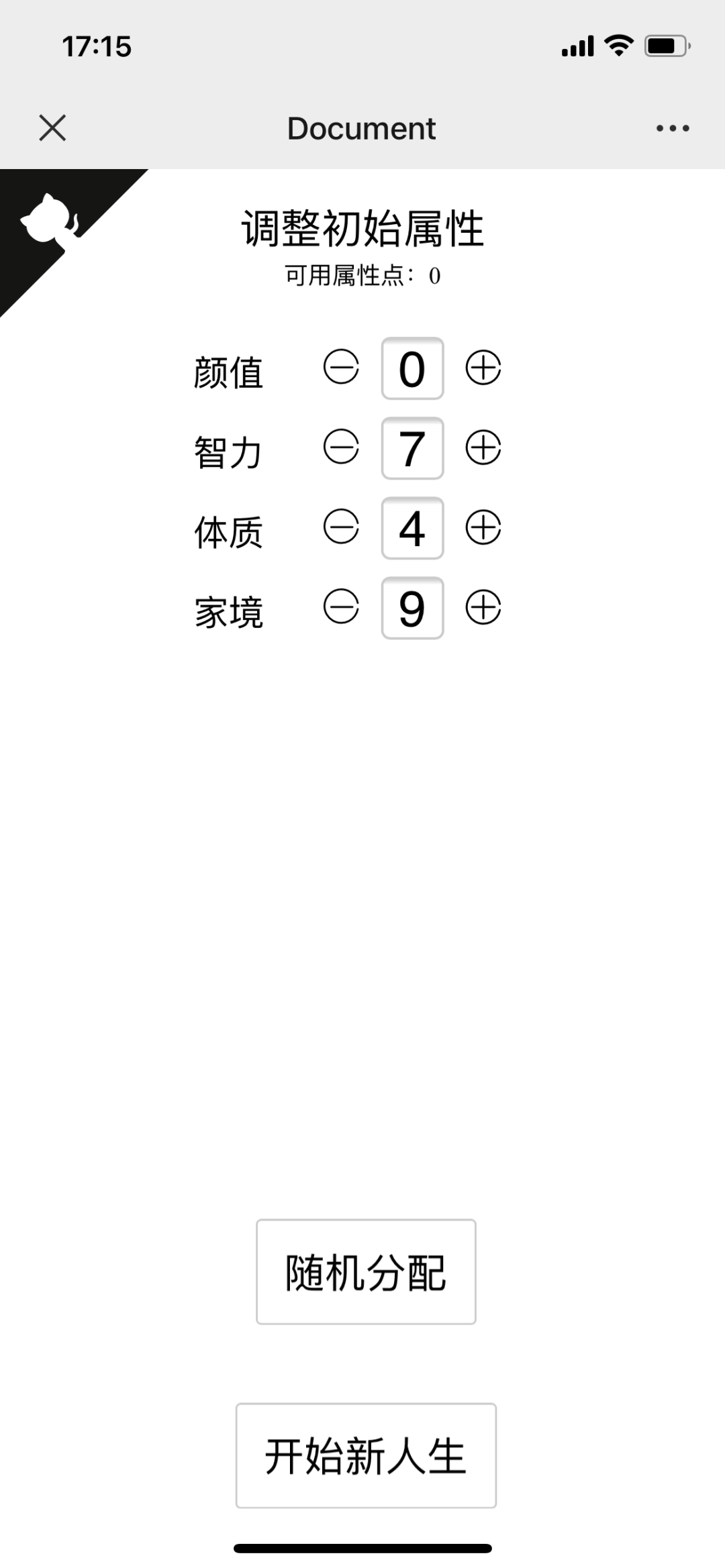Tap the 颜值 number field
725x1568 pixels.
click(412, 368)
